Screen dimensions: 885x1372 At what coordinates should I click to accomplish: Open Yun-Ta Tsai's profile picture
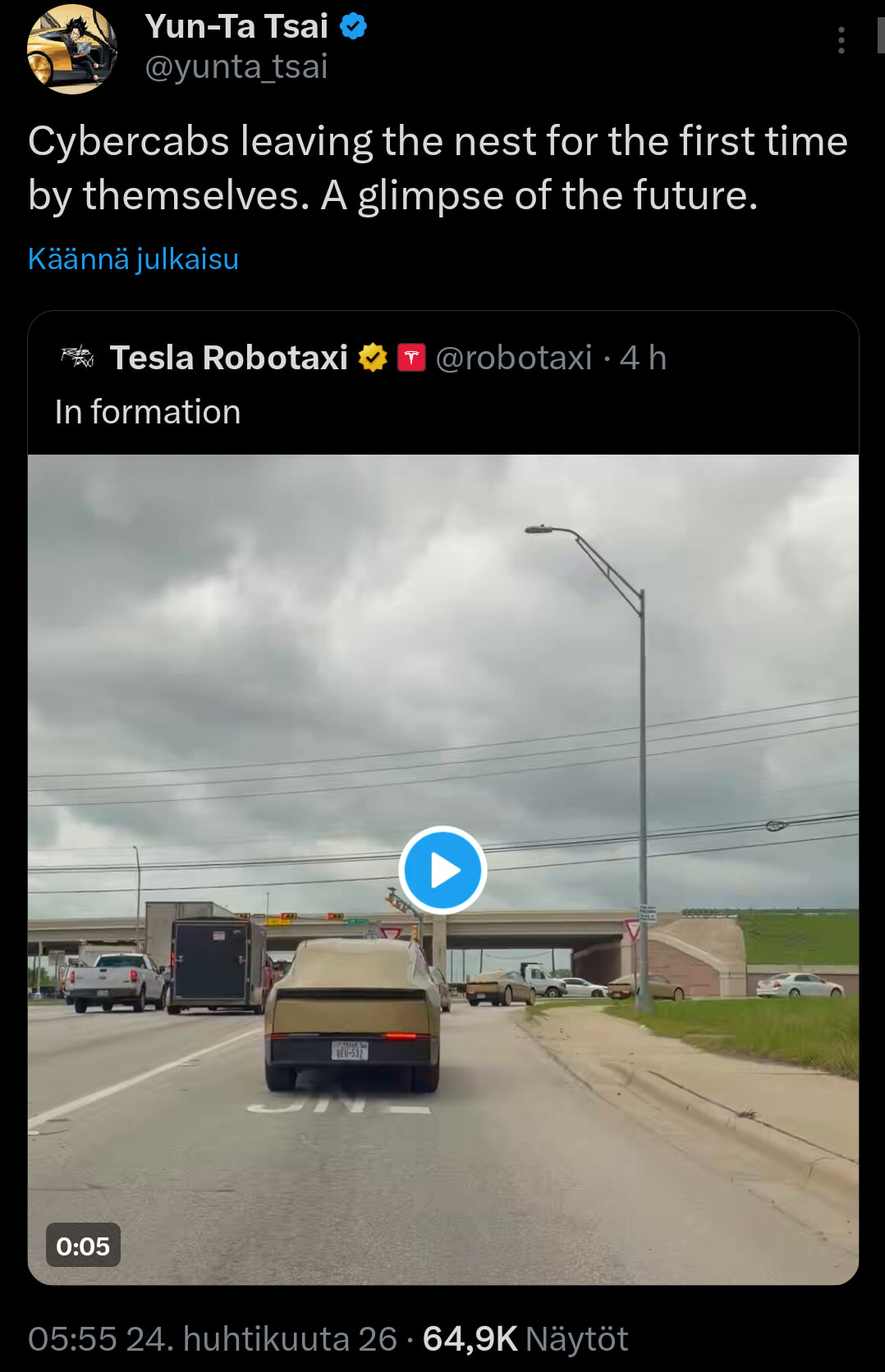pos(72,49)
